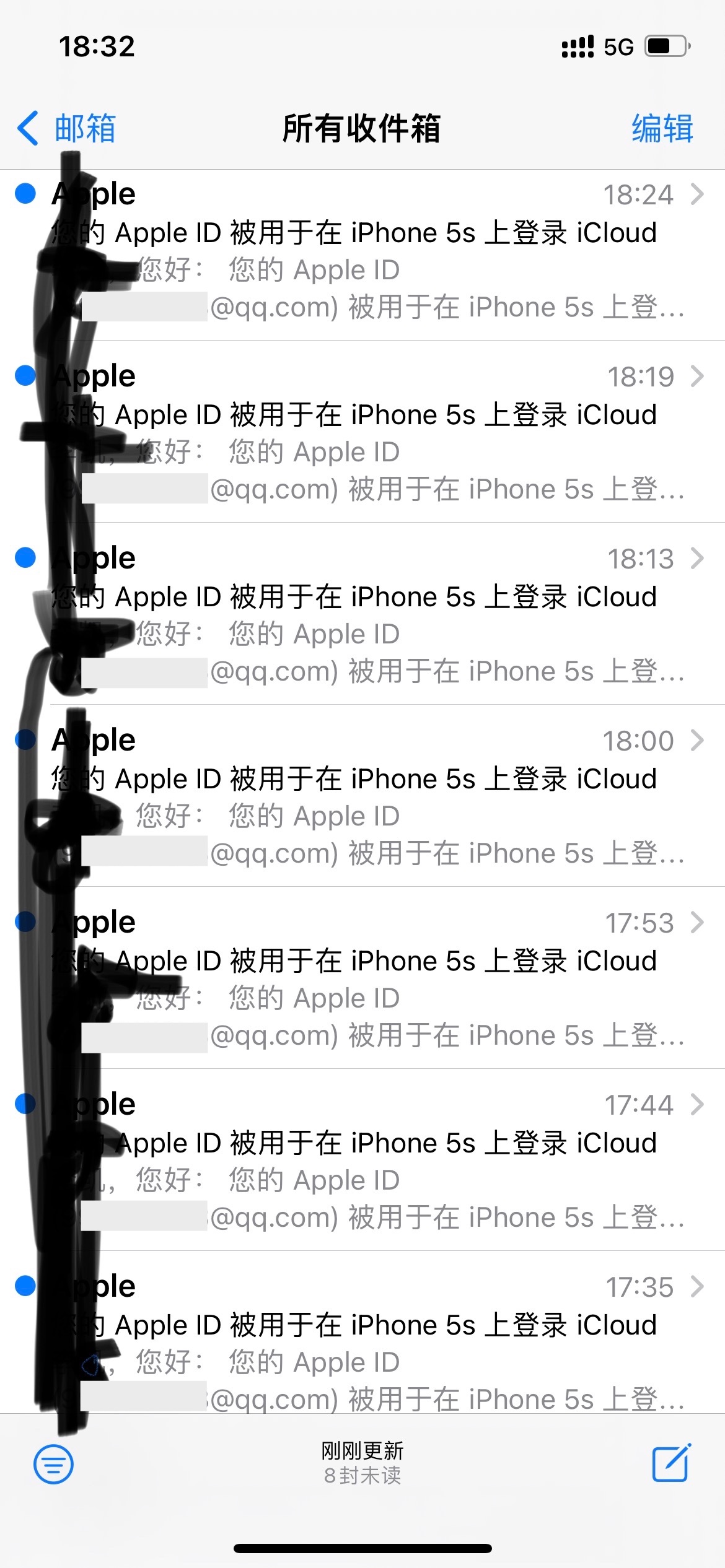Open the Apple email received at 18:19
This screenshot has height=1568, width=725.
click(384, 433)
